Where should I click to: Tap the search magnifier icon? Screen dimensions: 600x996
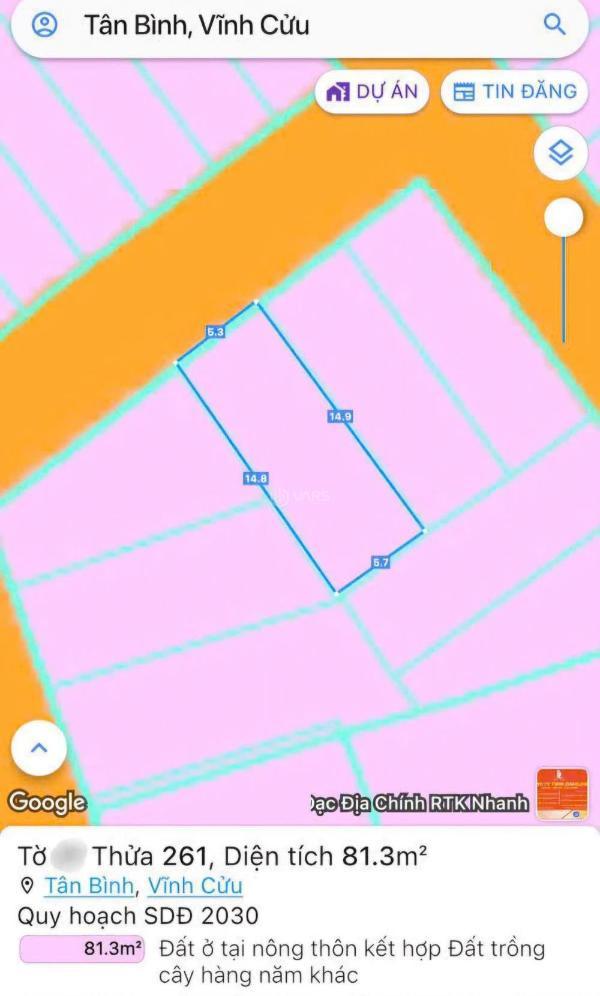click(555, 25)
